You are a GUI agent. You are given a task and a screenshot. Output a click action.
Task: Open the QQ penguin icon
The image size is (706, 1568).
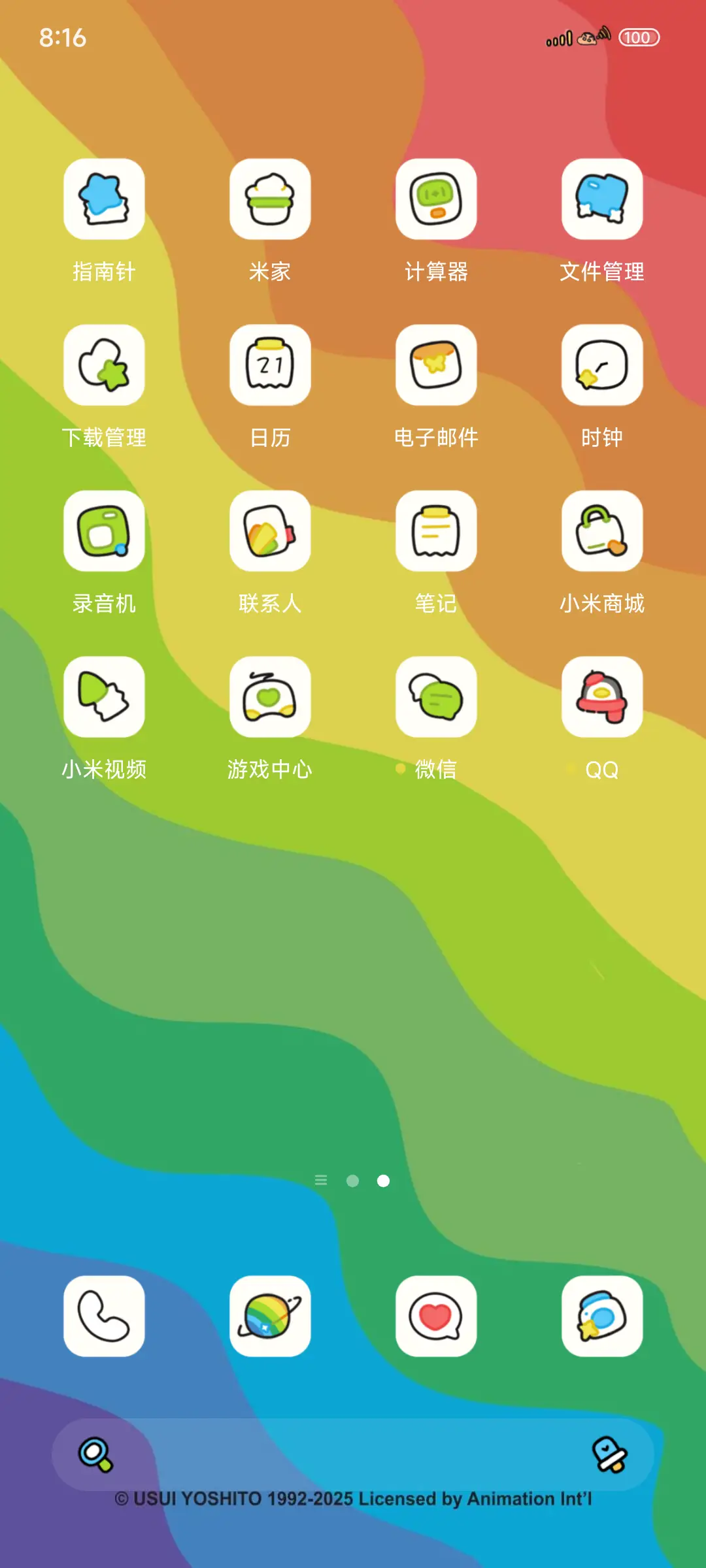coord(601,696)
